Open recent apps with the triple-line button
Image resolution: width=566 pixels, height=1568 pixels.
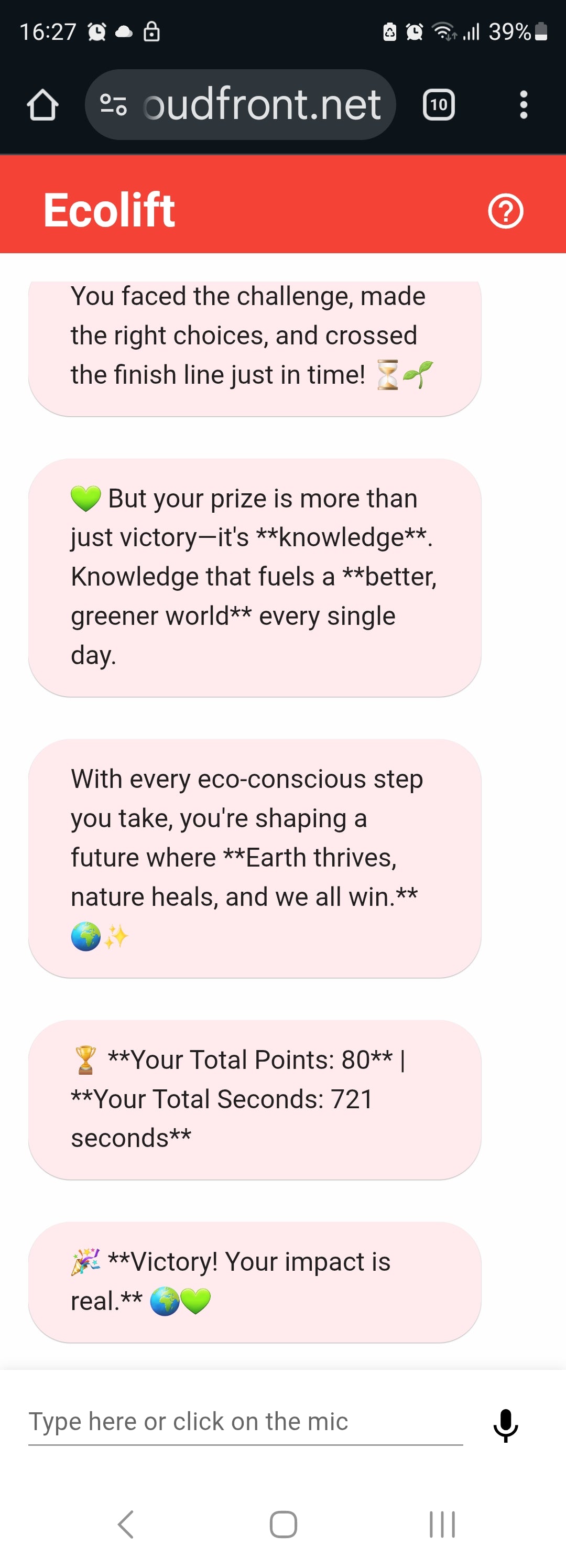tap(442, 1524)
